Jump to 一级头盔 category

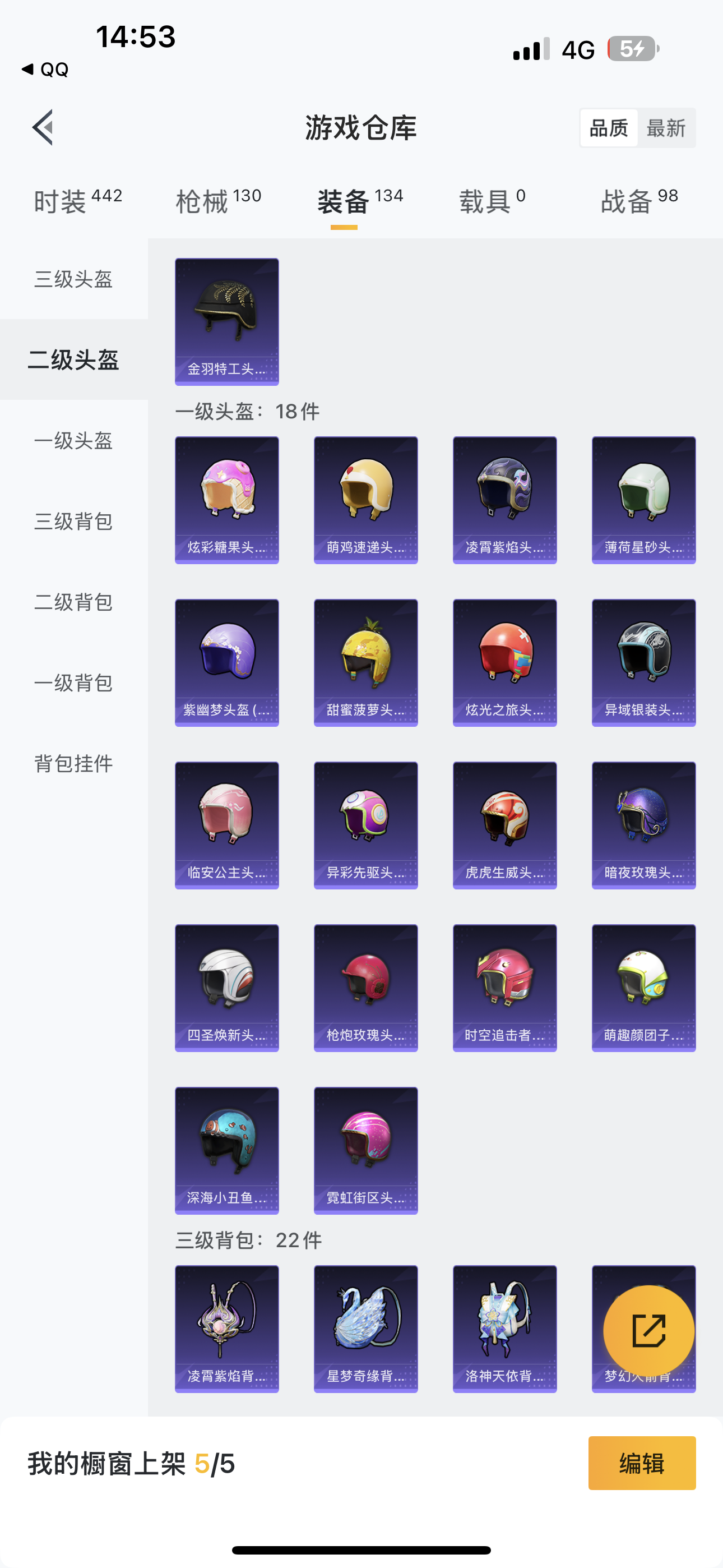[x=73, y=440]
